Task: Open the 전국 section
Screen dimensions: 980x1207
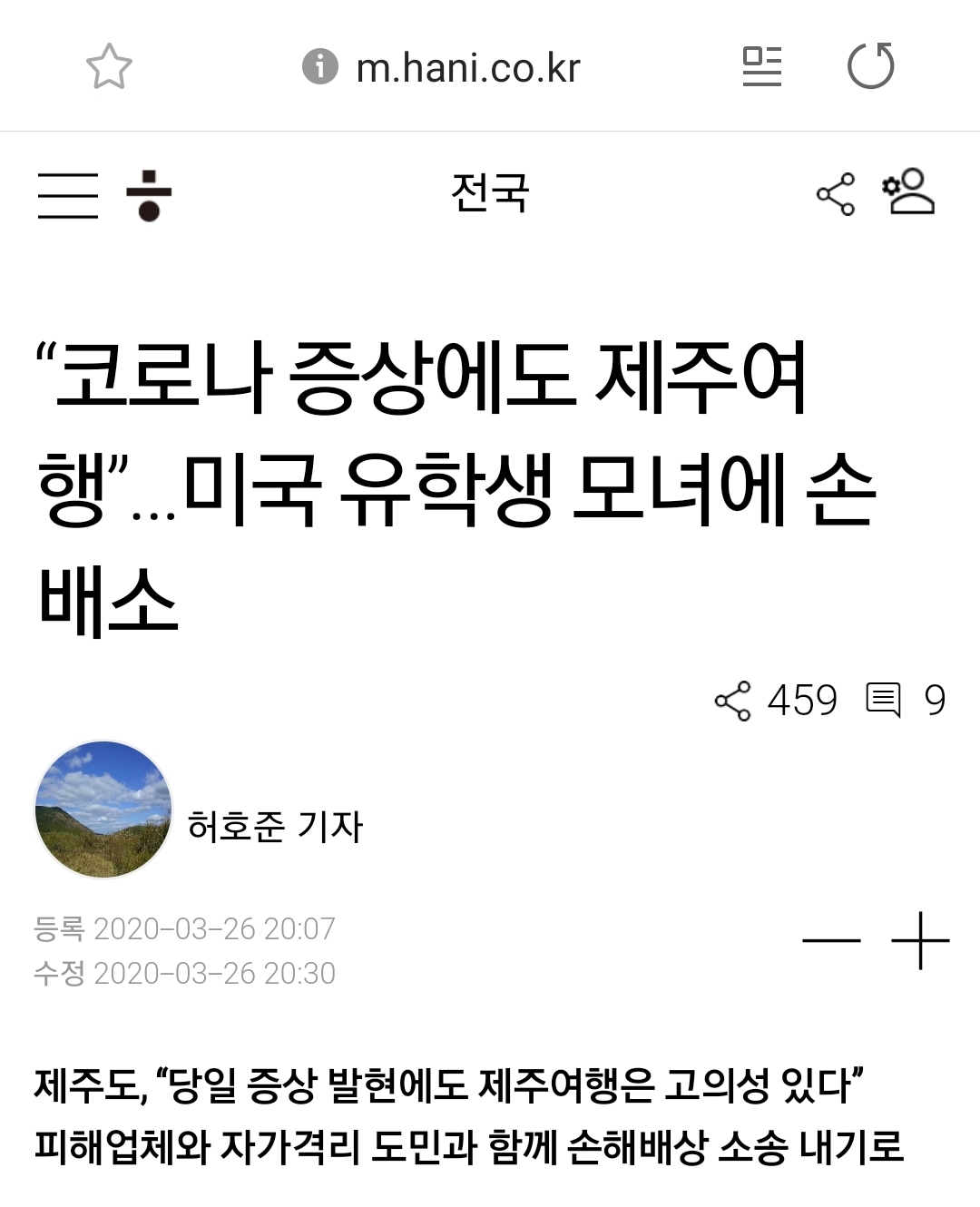Action: (490, 192)
